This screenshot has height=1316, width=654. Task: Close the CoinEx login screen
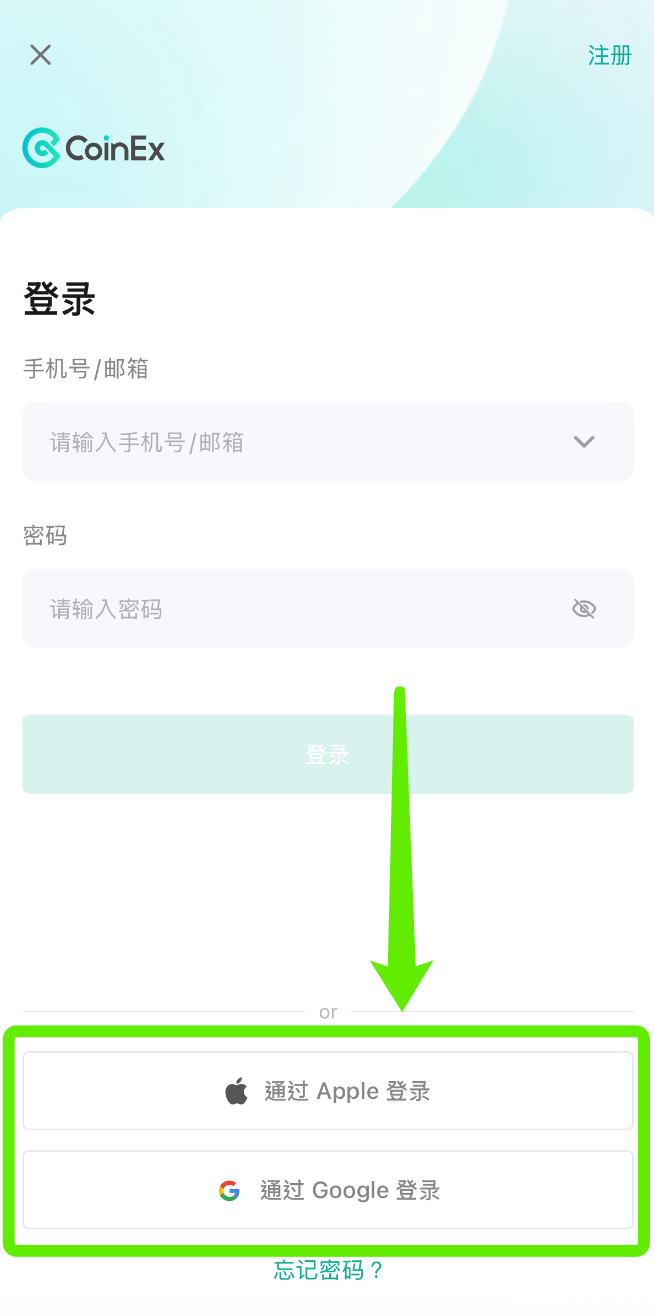coord(40,55)
